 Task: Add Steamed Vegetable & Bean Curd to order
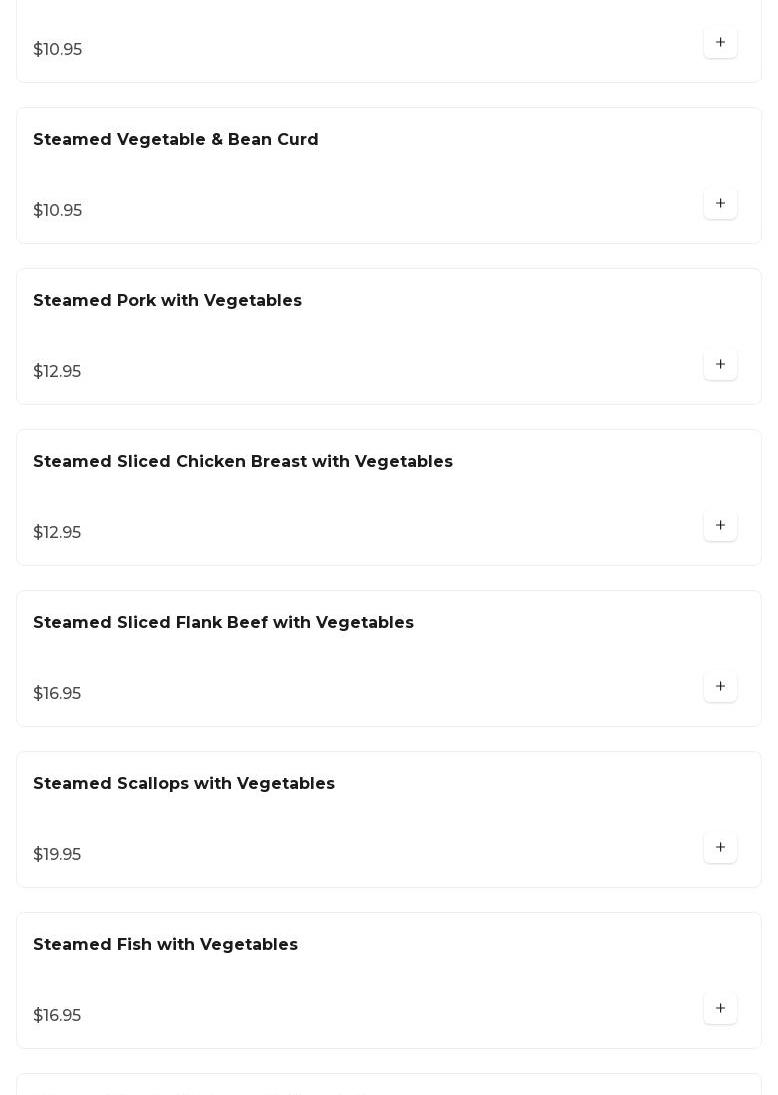[720, 204]
